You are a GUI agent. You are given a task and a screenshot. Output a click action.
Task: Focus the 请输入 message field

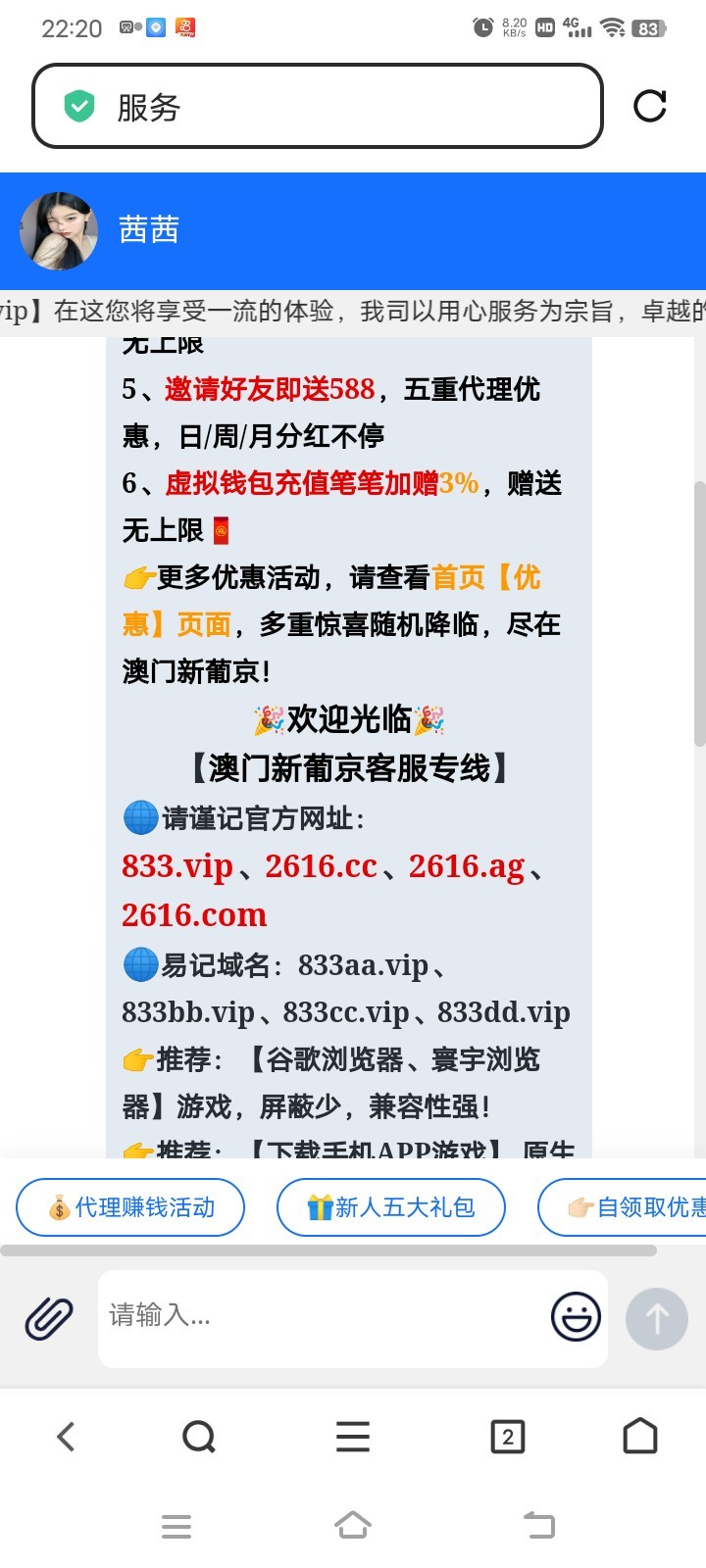pos(324,1316)
